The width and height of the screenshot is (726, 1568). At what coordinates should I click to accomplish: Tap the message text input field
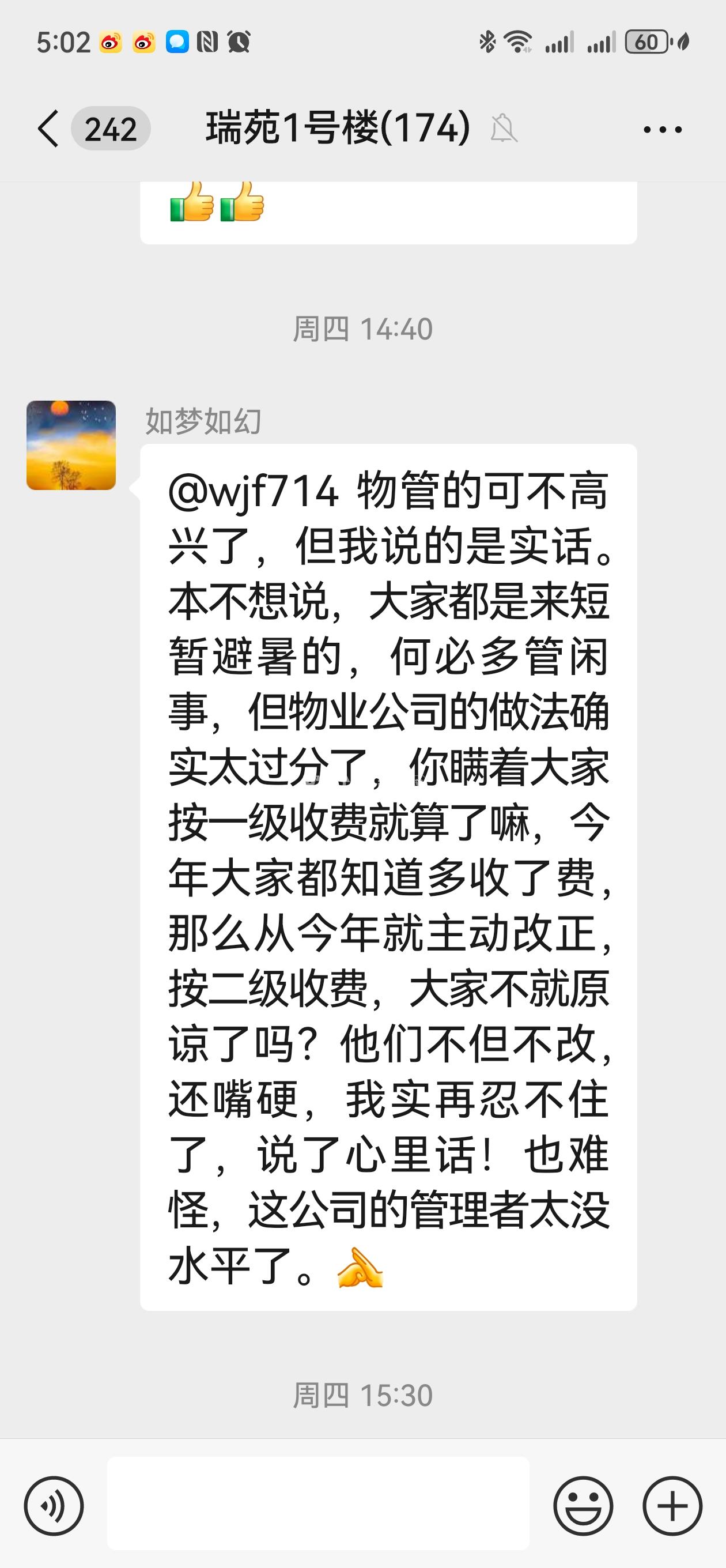(317, 1502)
